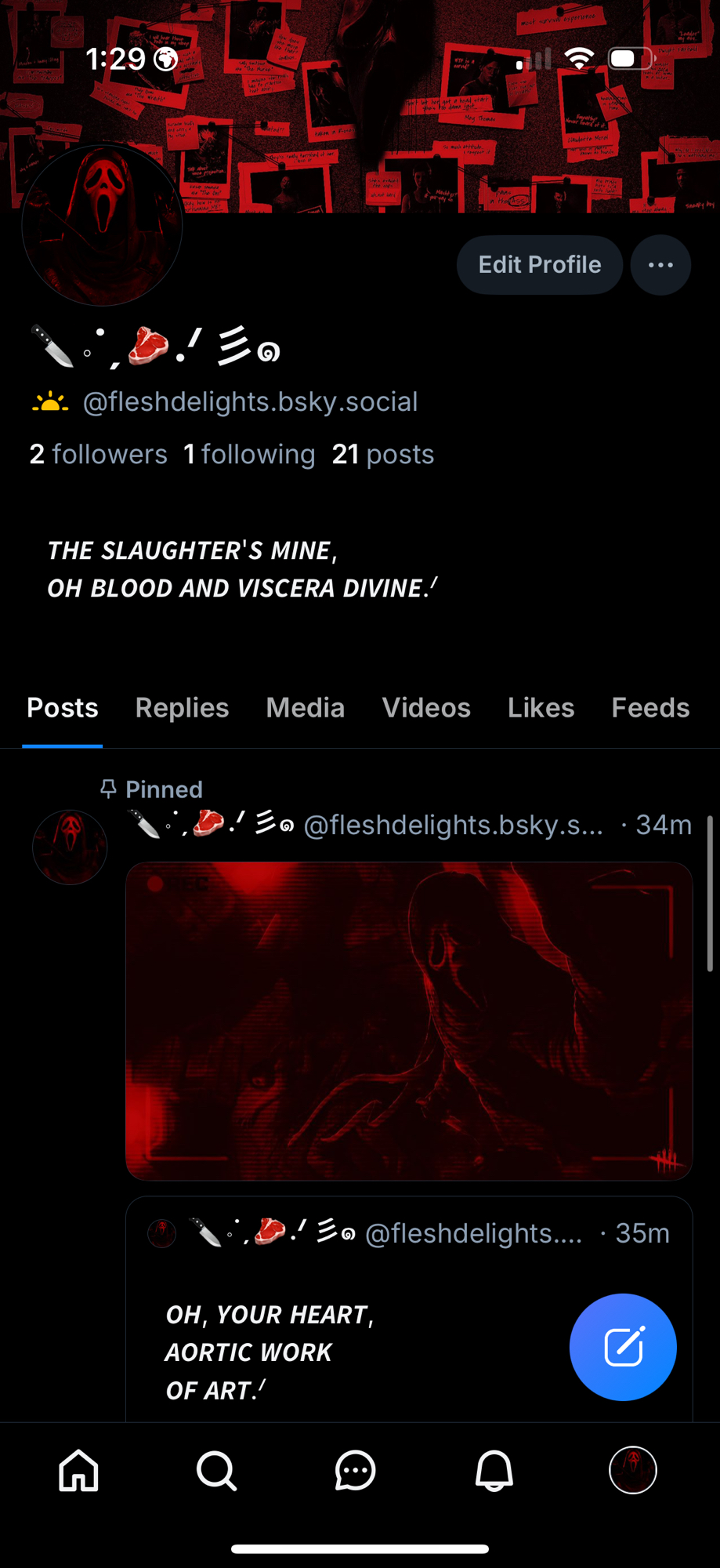
Task: Switch to the Media tab
Action: point(305,708)
